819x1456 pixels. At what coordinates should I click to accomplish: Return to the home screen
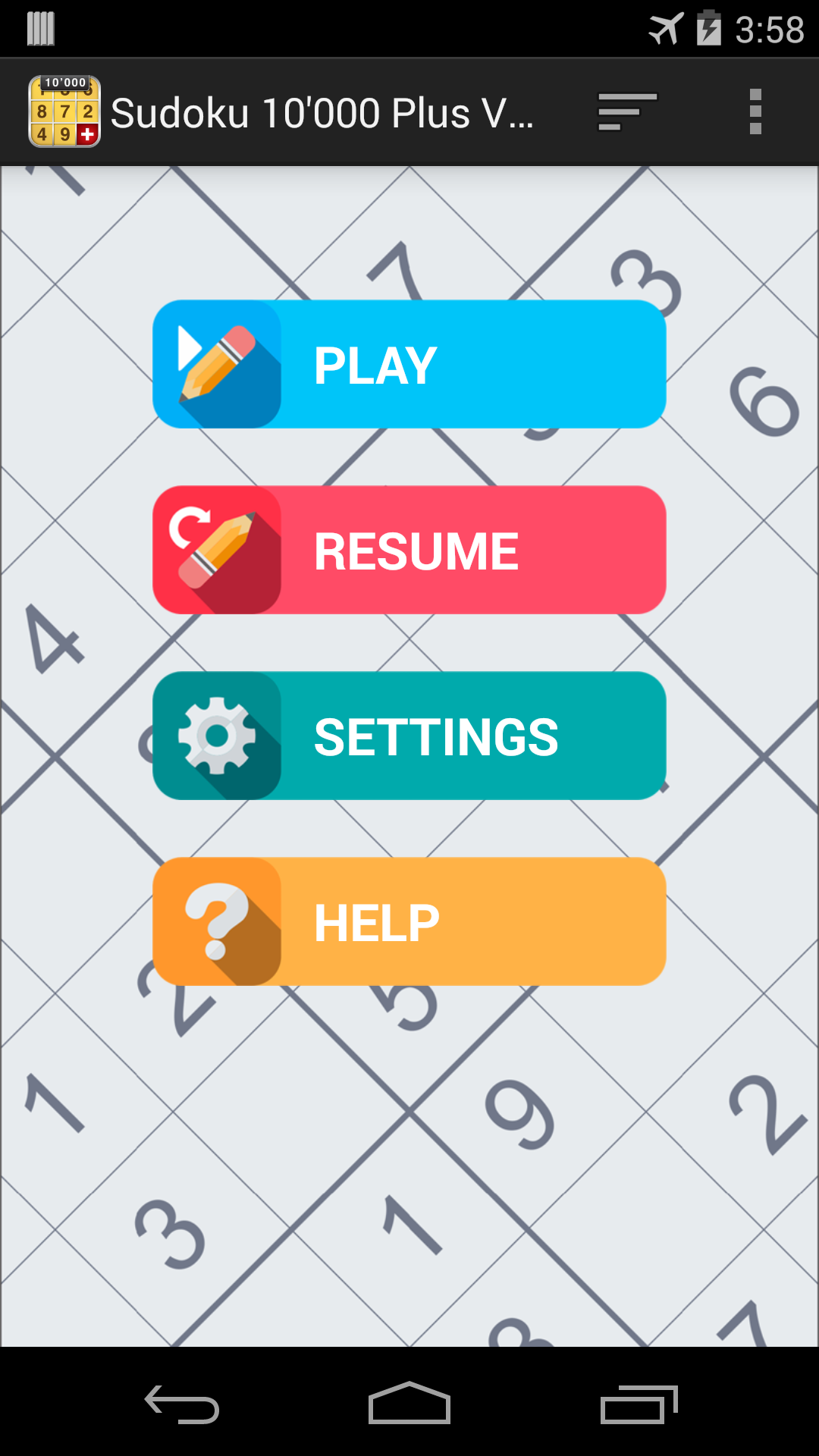click(x=409, y=1404)
